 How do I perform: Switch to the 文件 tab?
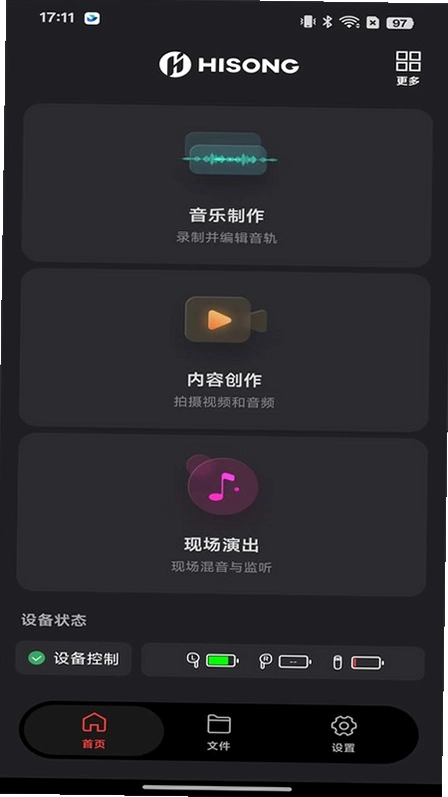tap(219, 732)
